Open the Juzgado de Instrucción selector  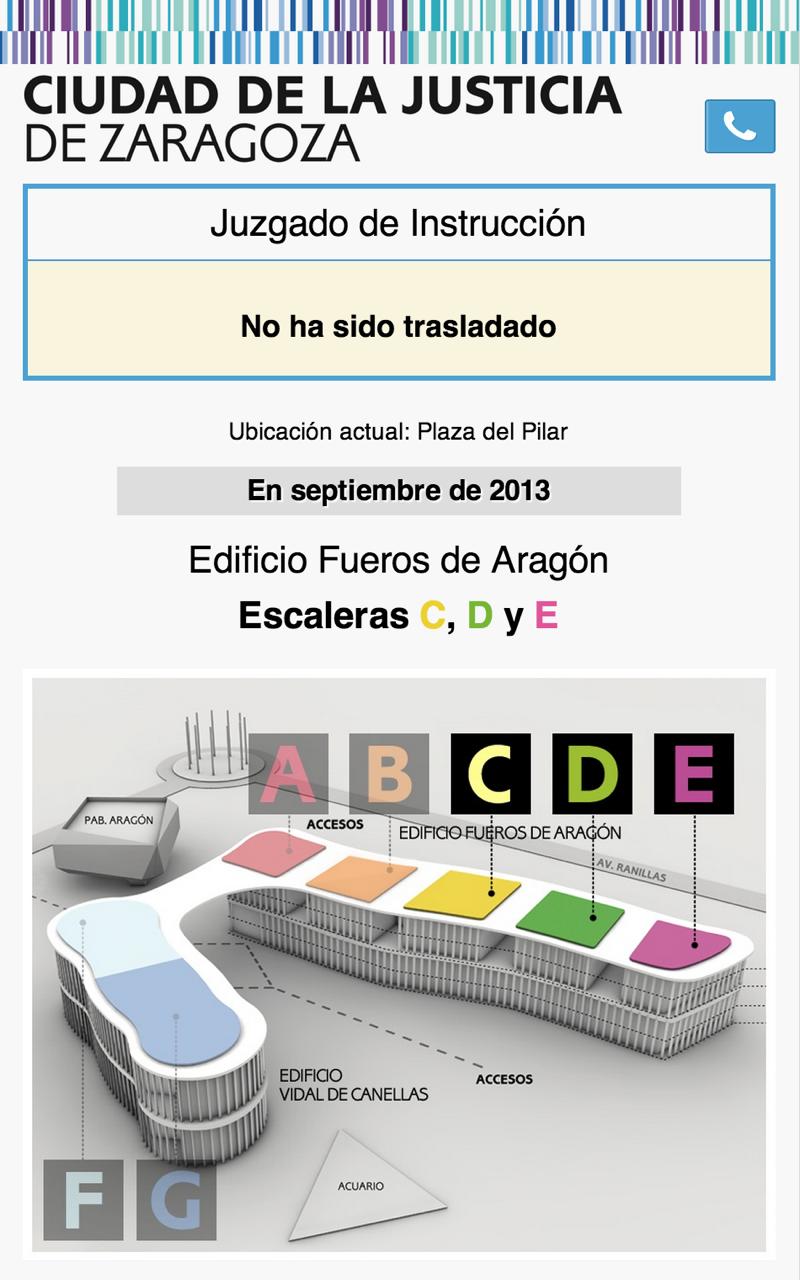(x=398, y=224)
